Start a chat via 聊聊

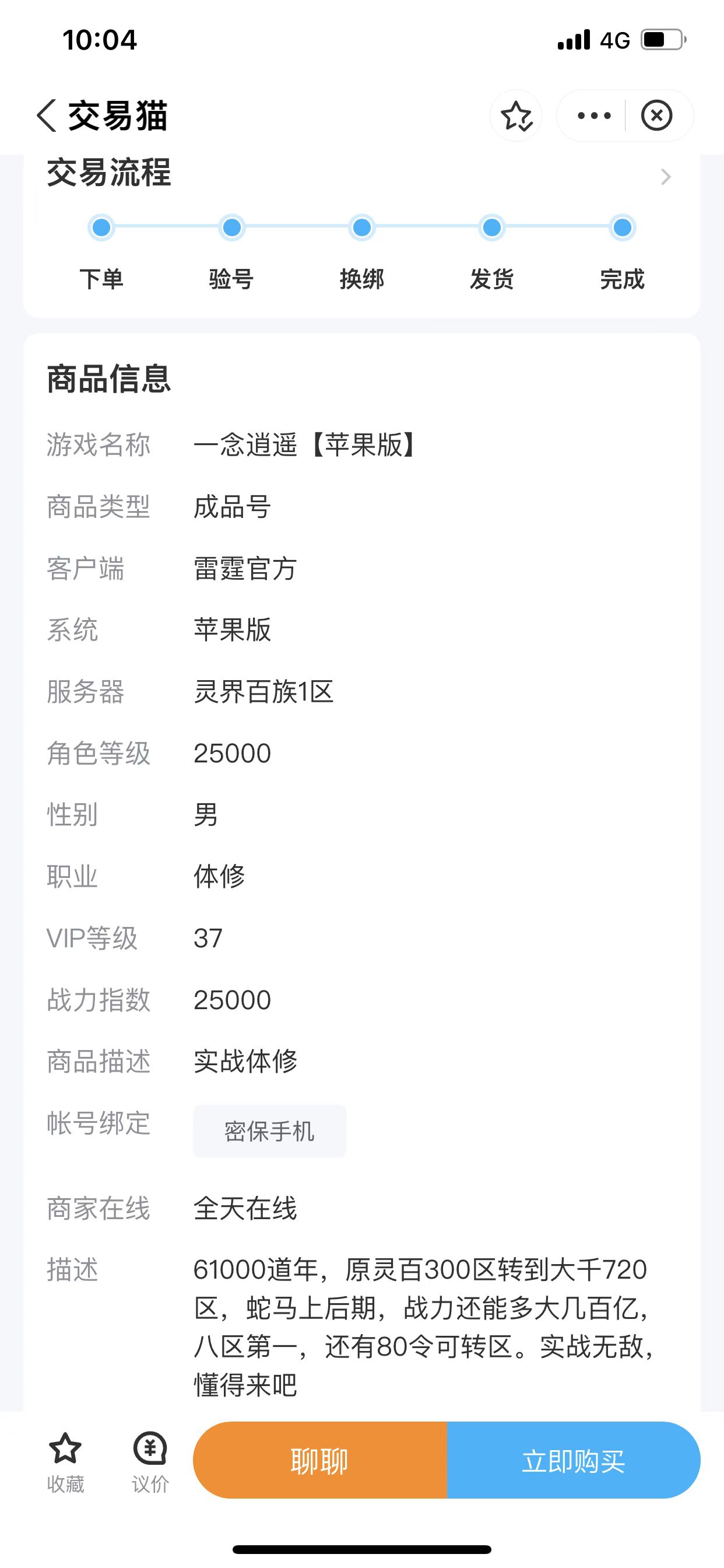pyautogui.click(x=320, y=1460)
